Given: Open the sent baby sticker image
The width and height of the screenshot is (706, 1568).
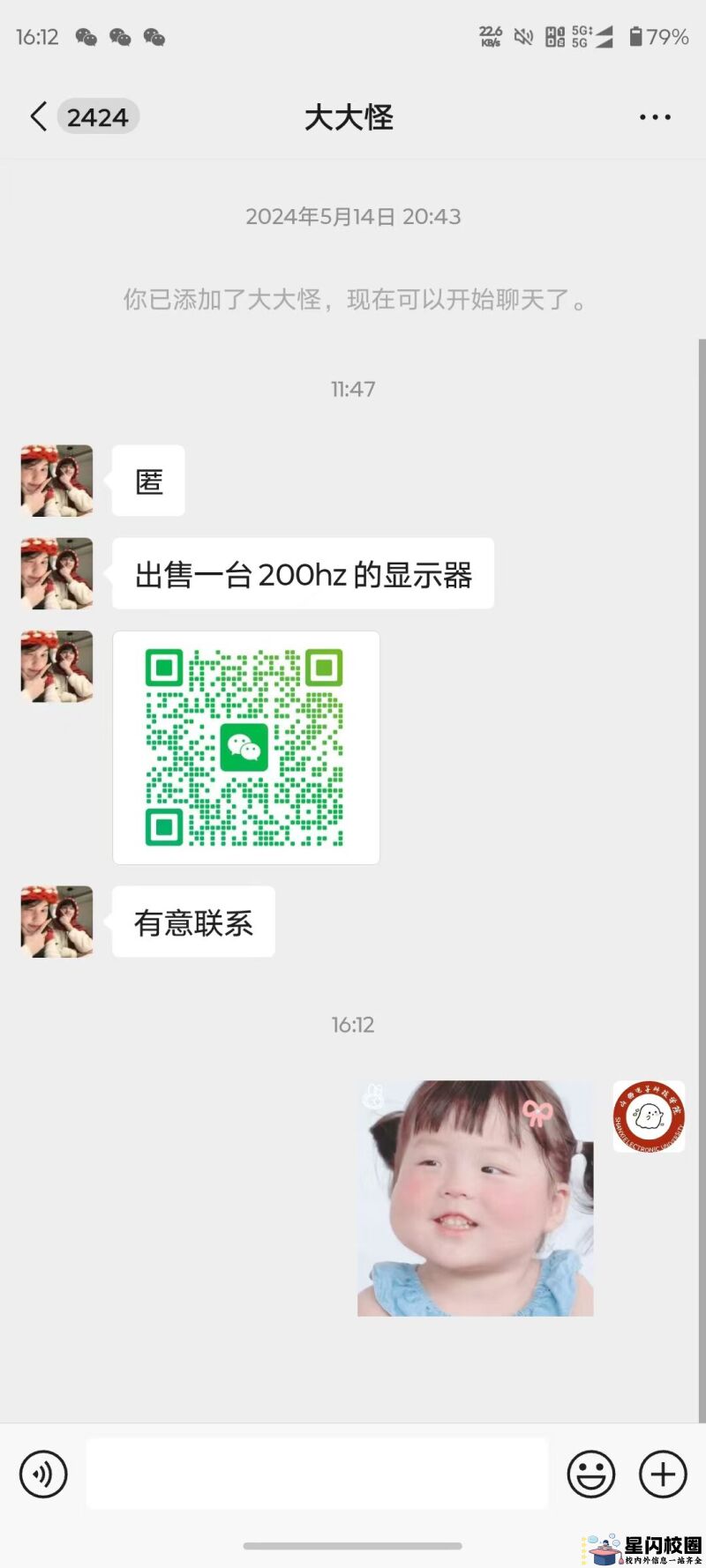Looking at the screenshot, I should tap(475, 1198).
